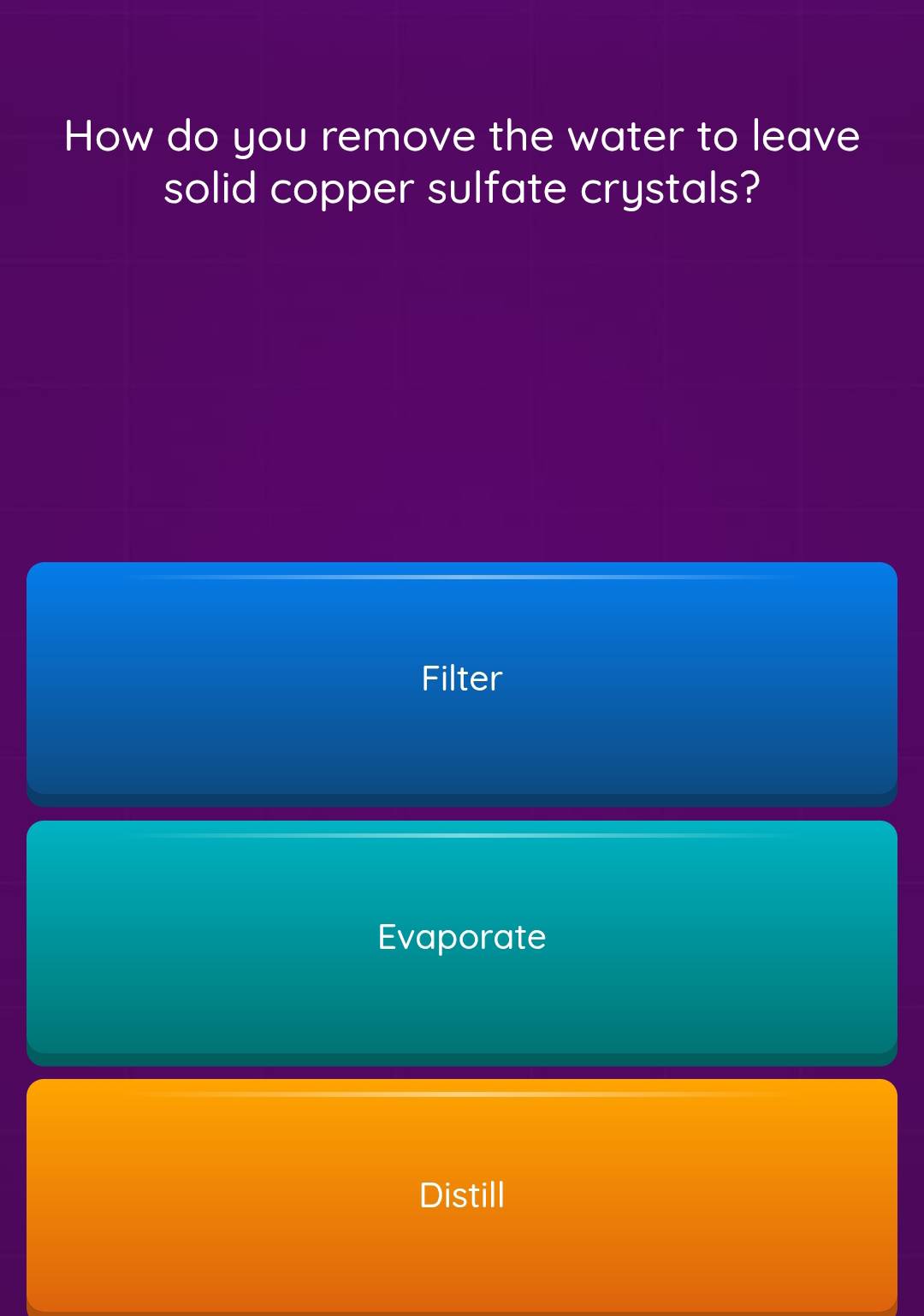Screen dimensions: 924x1316
Task: Choose Evaporate as the answer
Action: (x=462, y=940)
